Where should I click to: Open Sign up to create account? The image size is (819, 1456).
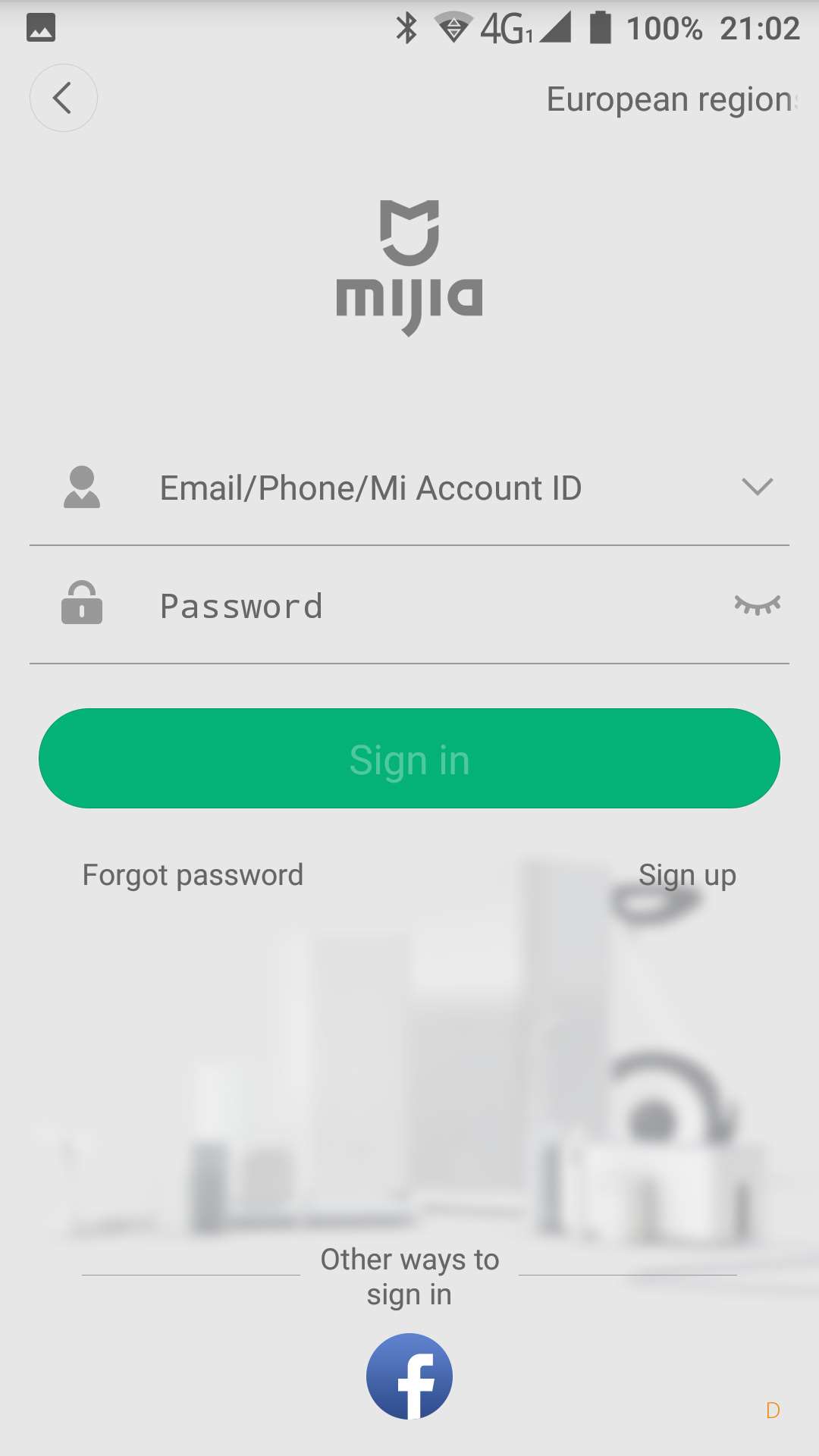[x=687, y=875]
